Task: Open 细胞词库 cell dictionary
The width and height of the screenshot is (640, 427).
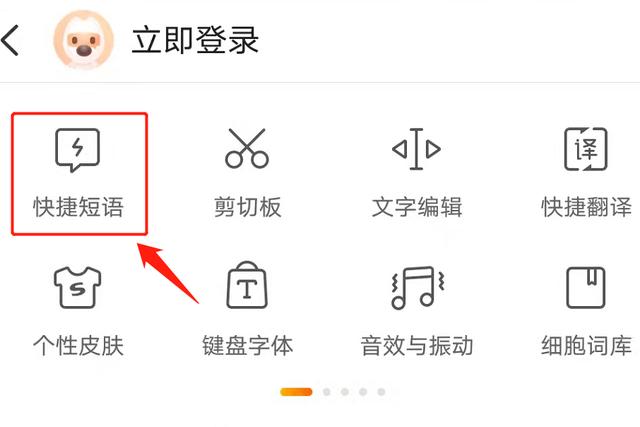Action: 585,310
